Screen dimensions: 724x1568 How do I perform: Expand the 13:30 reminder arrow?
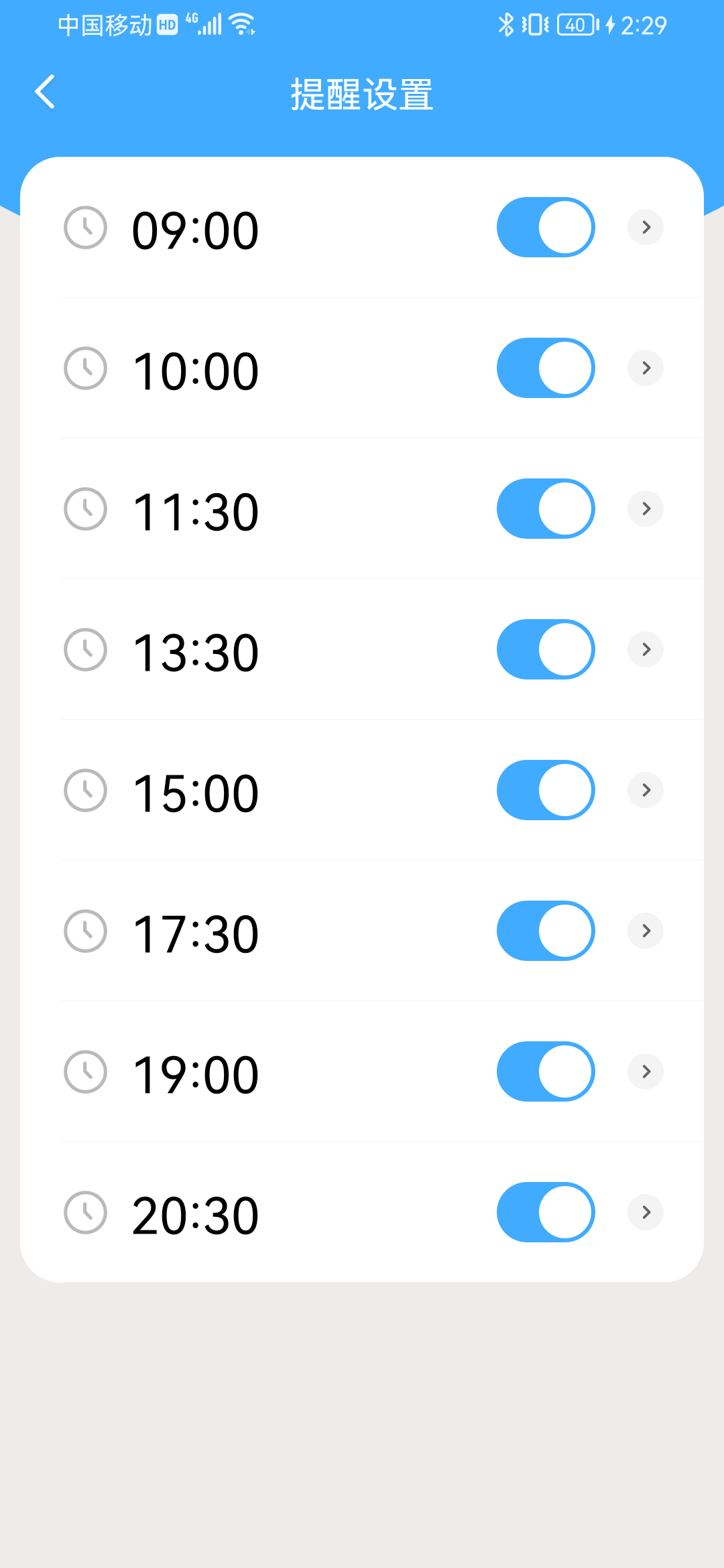(646, 649)
